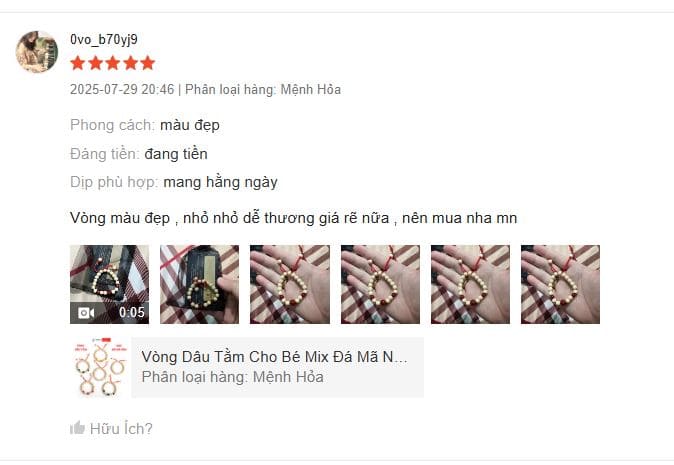Screen dimensions: 674x465
Task: Mark the review as Hữu Ích
Action: click(x=111, y=428)
